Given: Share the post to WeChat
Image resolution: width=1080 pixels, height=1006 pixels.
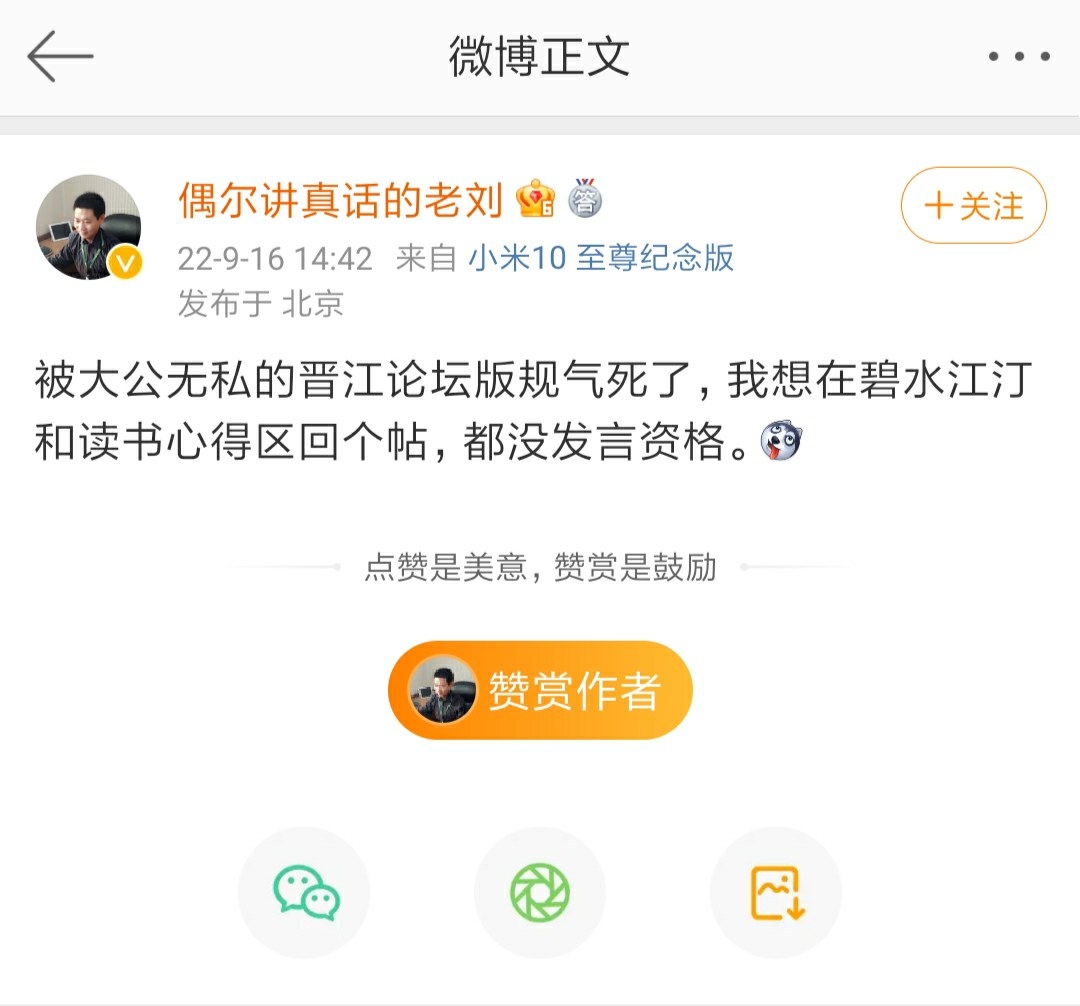Looking at the screenshot, I should click(x=304, y=892).
